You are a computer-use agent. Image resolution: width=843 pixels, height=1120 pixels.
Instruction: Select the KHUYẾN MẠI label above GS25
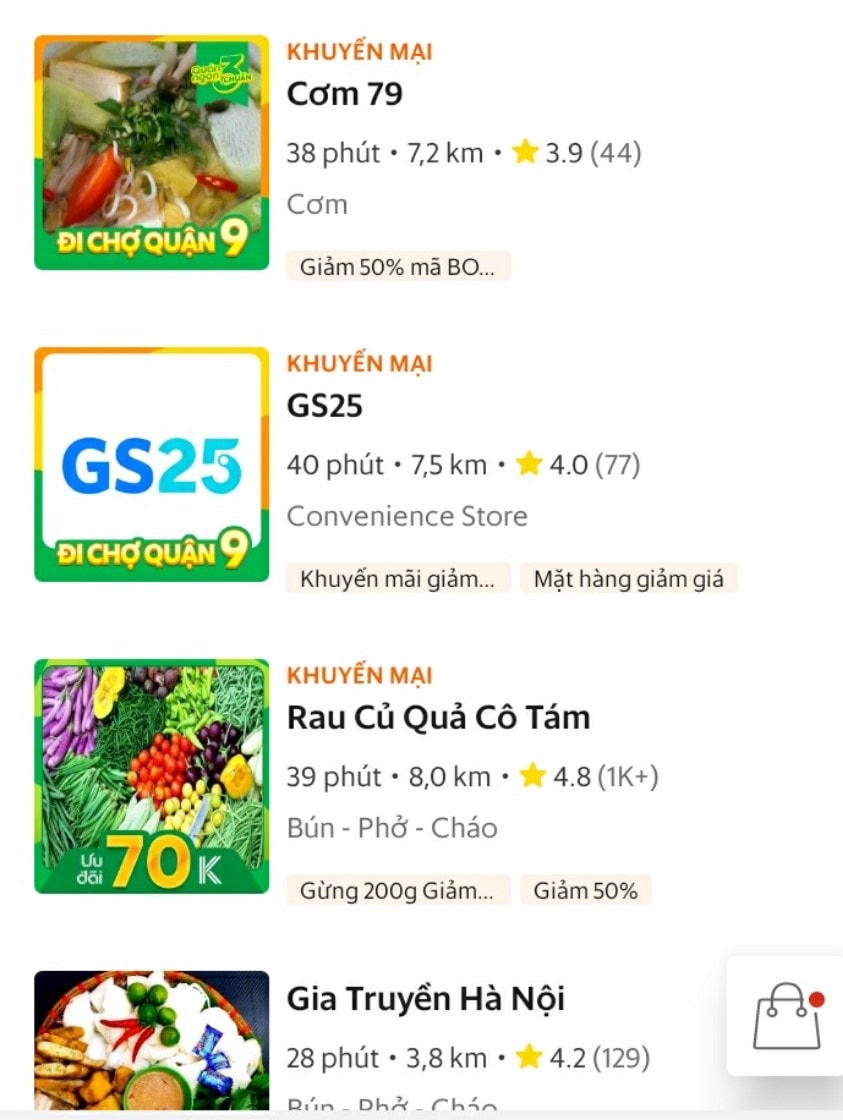click(358, 364)
